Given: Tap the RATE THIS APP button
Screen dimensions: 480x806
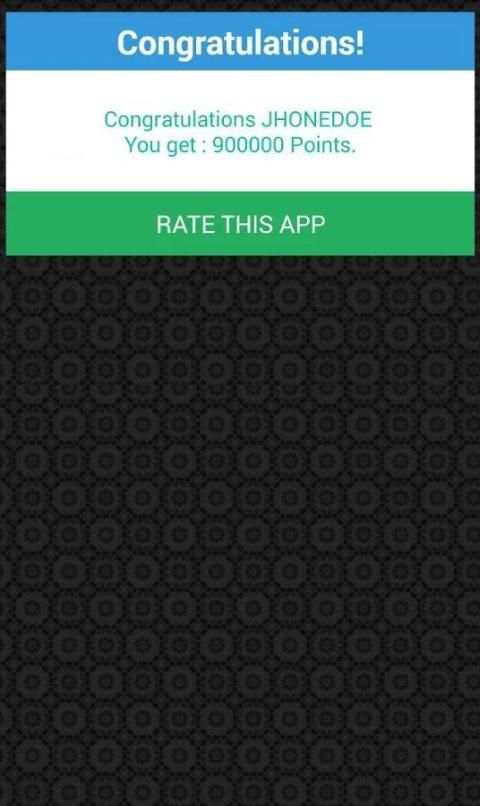Looking at the screenshot, I should [240, 224].
